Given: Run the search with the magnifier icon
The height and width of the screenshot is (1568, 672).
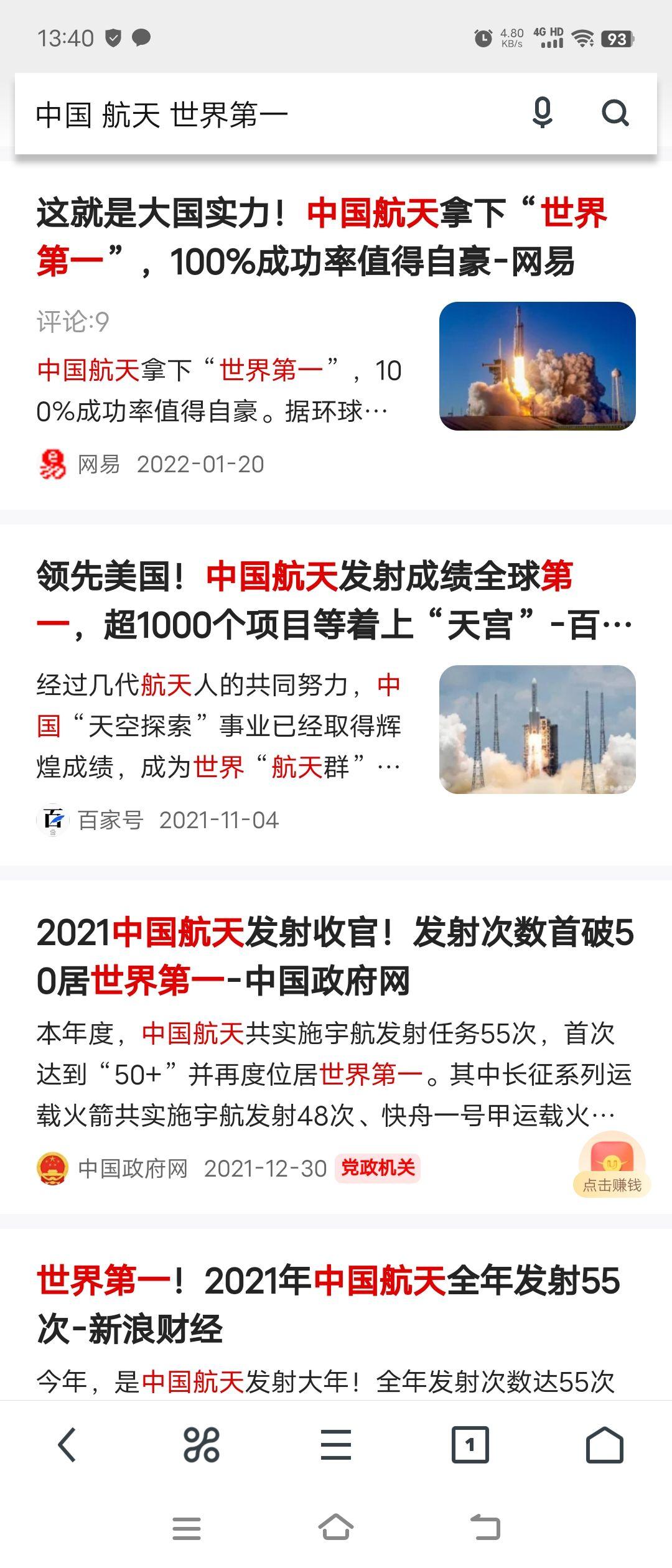Looking at the screenshot, I should click(x=615, y=113).
